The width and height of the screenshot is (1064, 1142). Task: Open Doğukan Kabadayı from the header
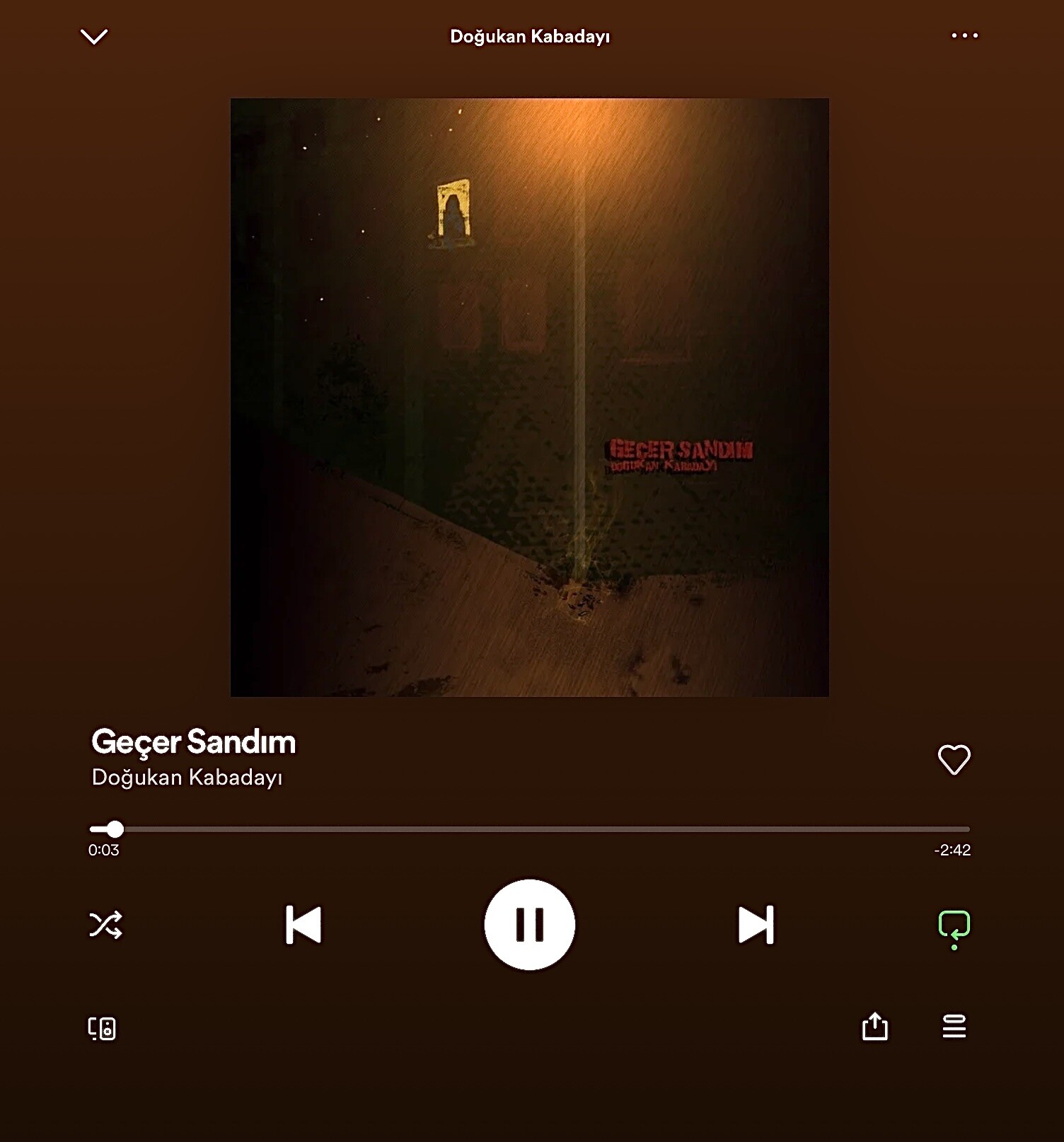tap(531, 37)
